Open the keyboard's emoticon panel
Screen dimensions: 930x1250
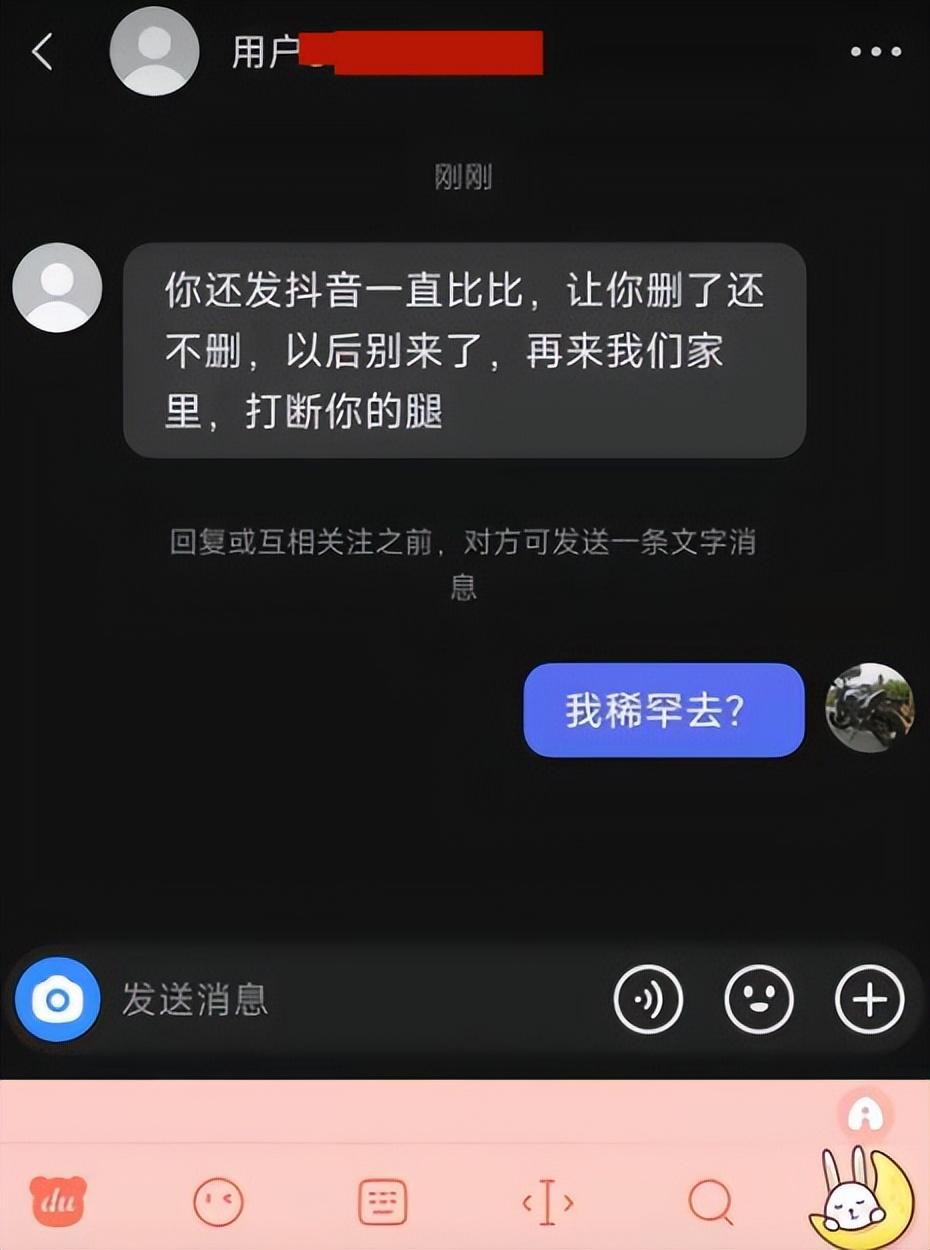(x=218, y=1201)
